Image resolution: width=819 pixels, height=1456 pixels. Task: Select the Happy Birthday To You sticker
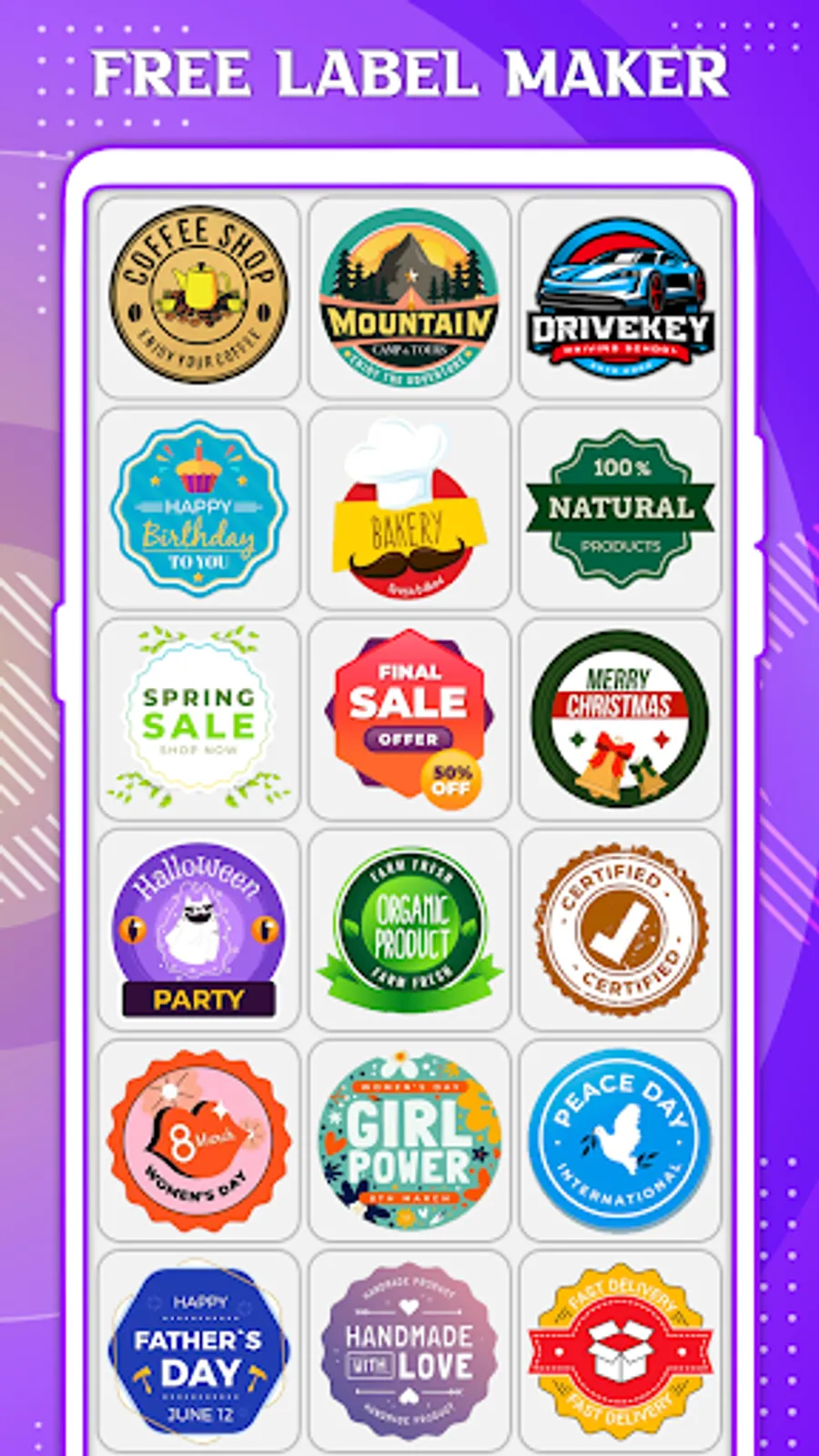[199, 510]
